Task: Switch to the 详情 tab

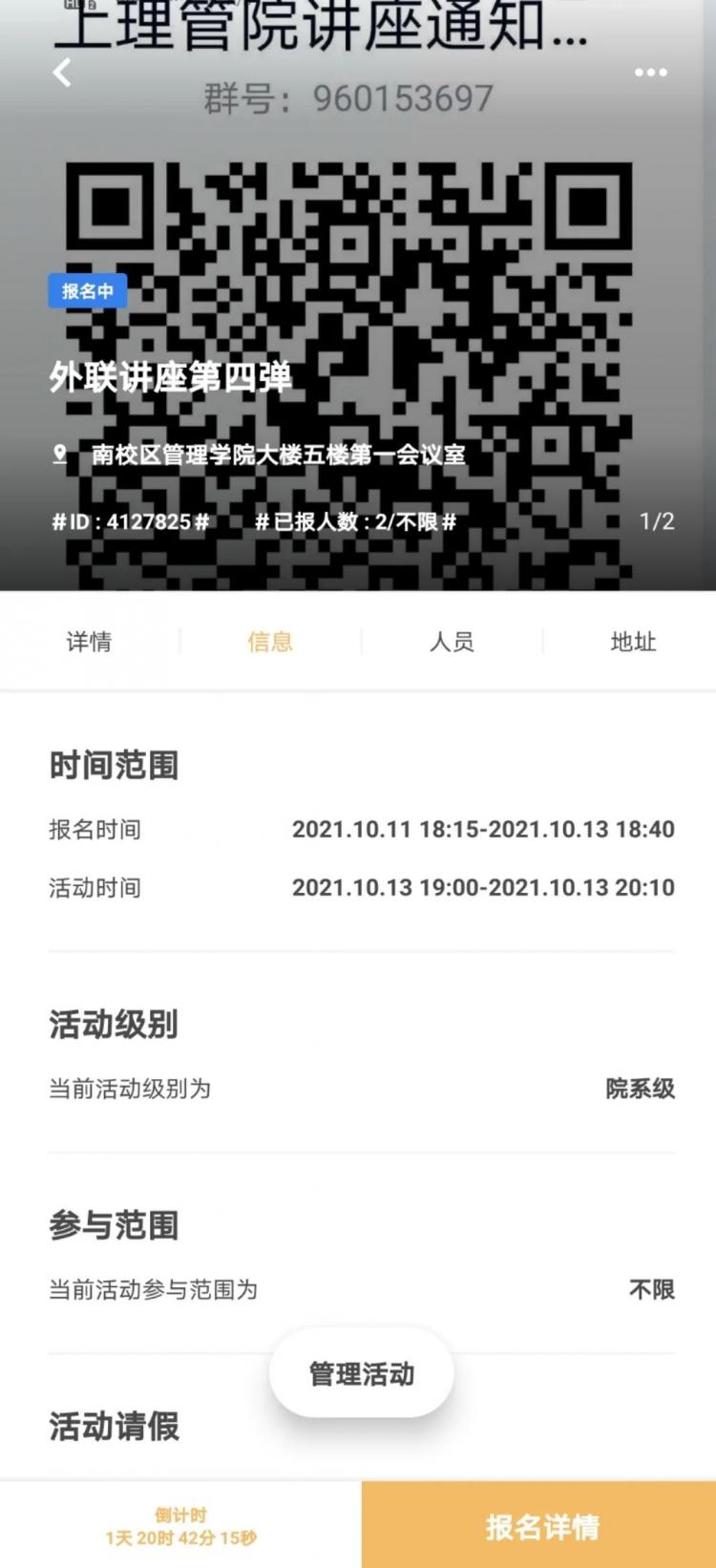Action: 89,642
